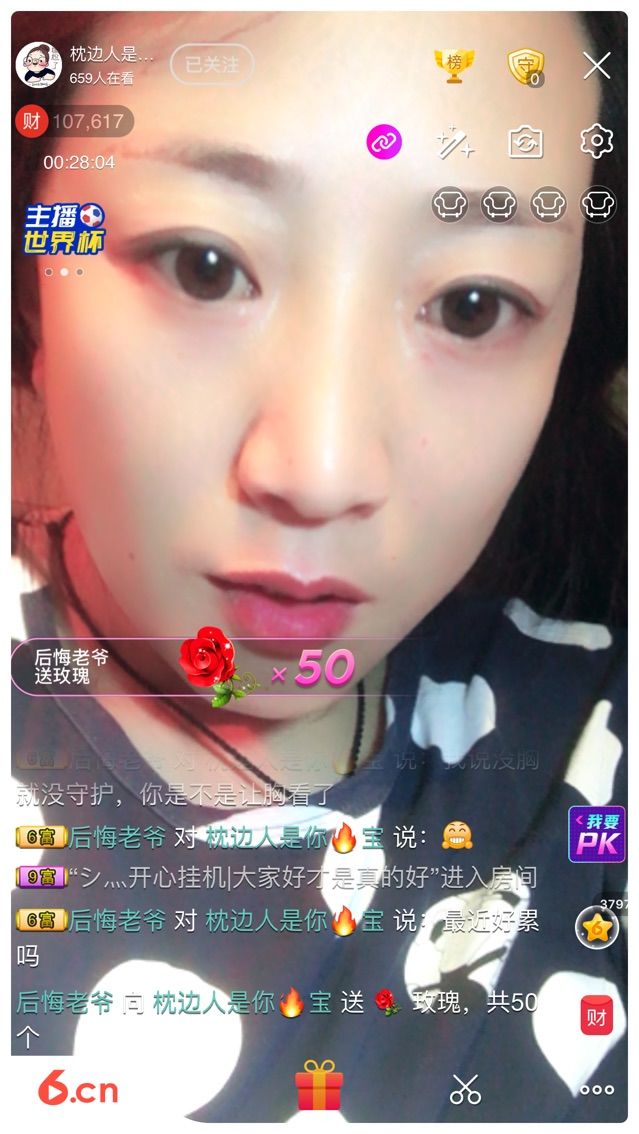Tap the 6.cn logo button
The image size is (639, 1134).
pyautogui.click(x=77, y=1089)
